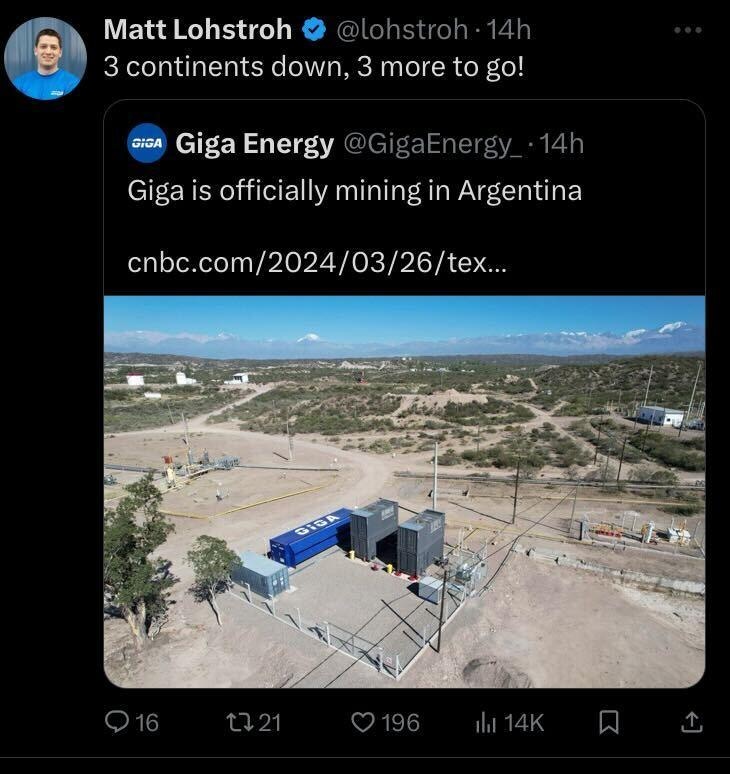Reply to Matt Lohstroh's tweet
Screen dimensions: 730x774
[119, 721]
